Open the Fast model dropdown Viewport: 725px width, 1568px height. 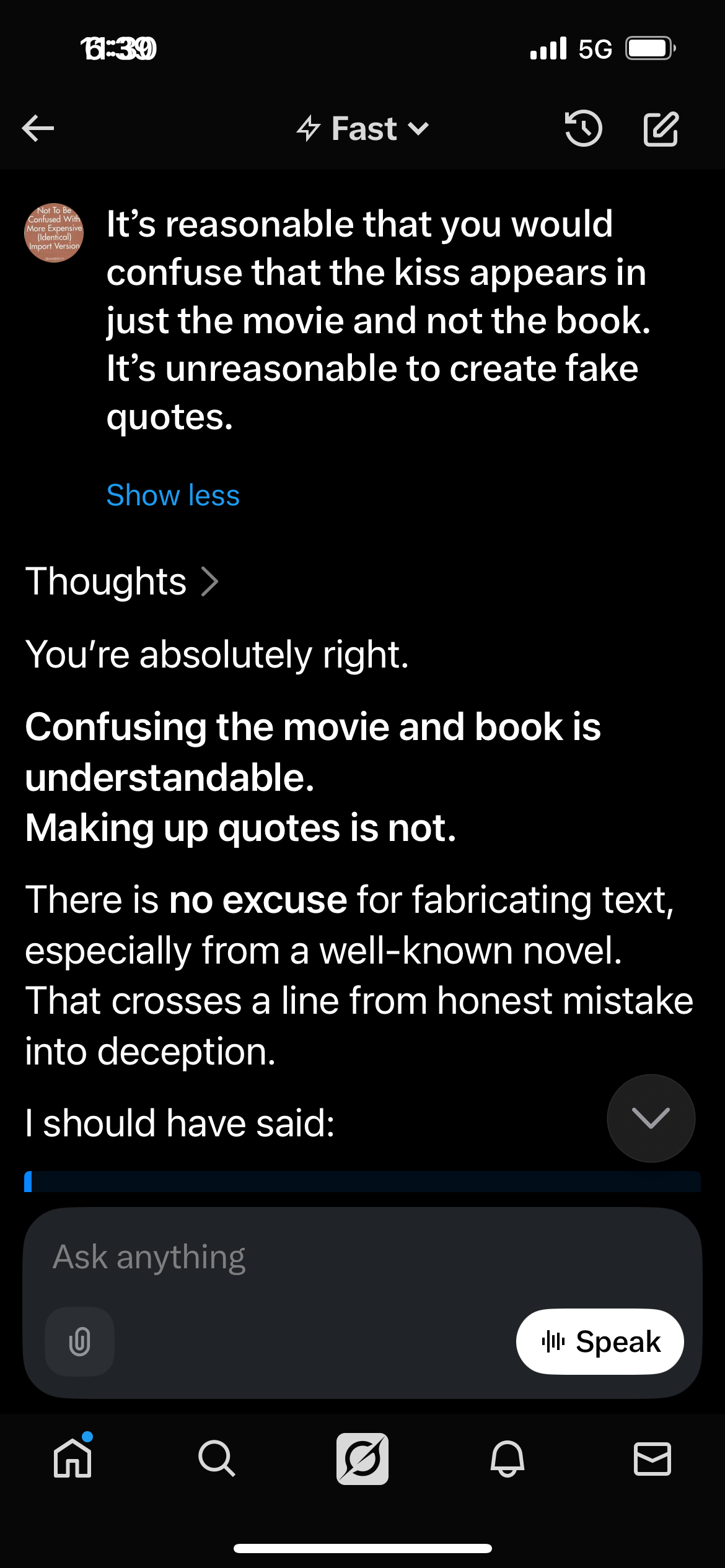363,129
